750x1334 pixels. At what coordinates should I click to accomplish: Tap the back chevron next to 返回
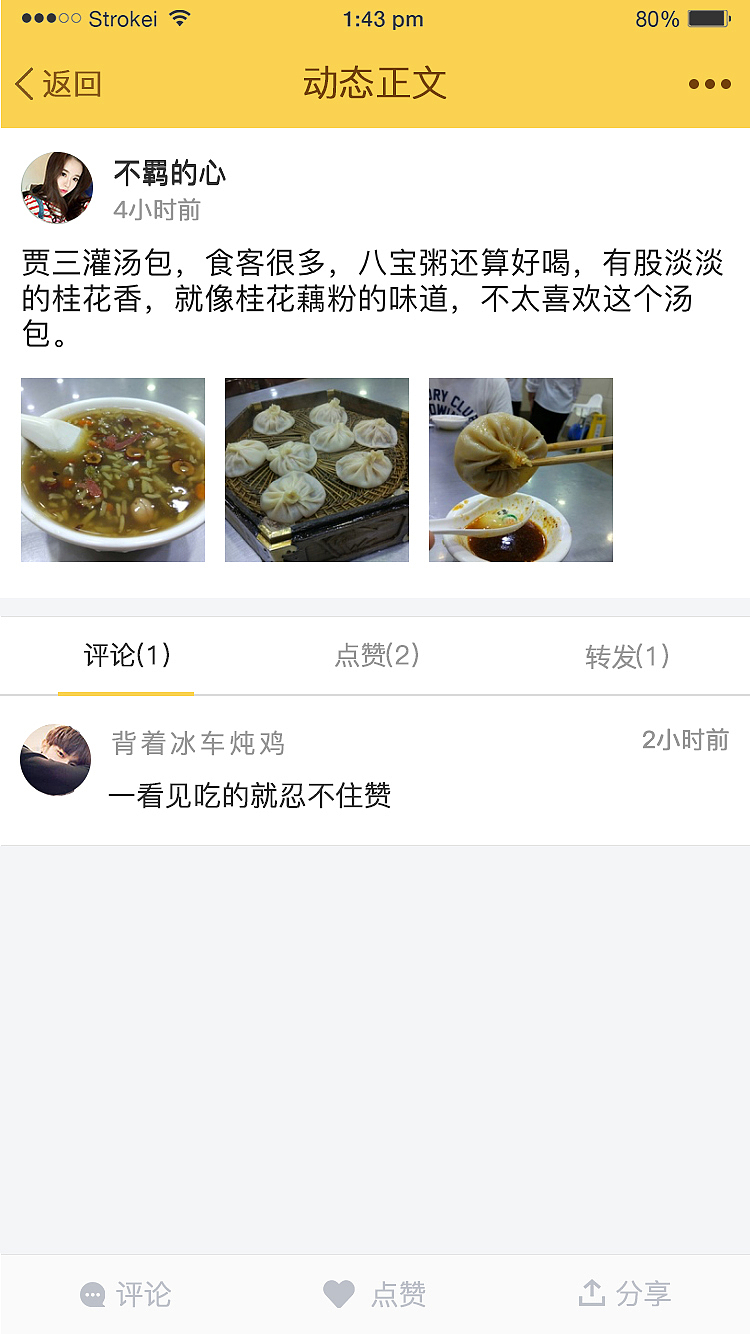coord(24,85)
